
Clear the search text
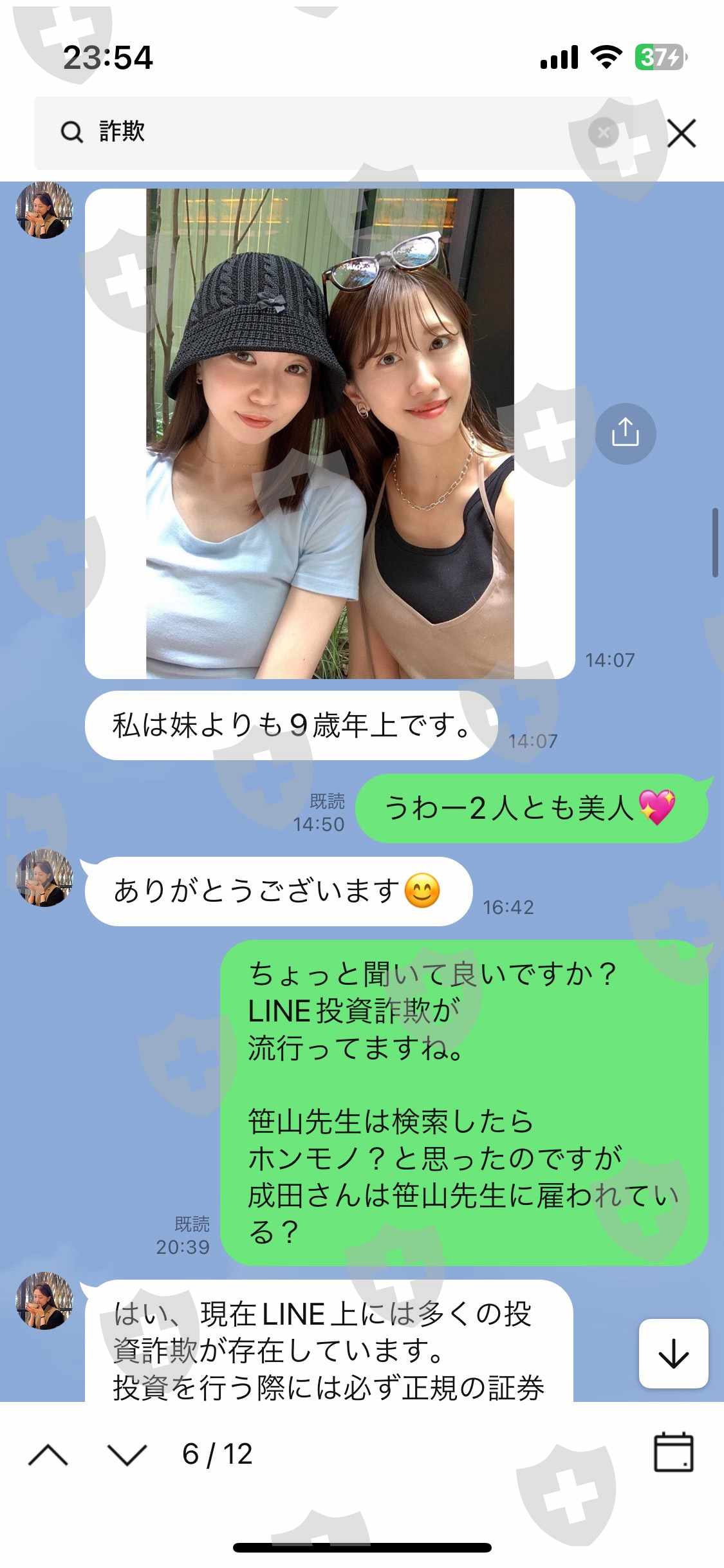point(603,133)
